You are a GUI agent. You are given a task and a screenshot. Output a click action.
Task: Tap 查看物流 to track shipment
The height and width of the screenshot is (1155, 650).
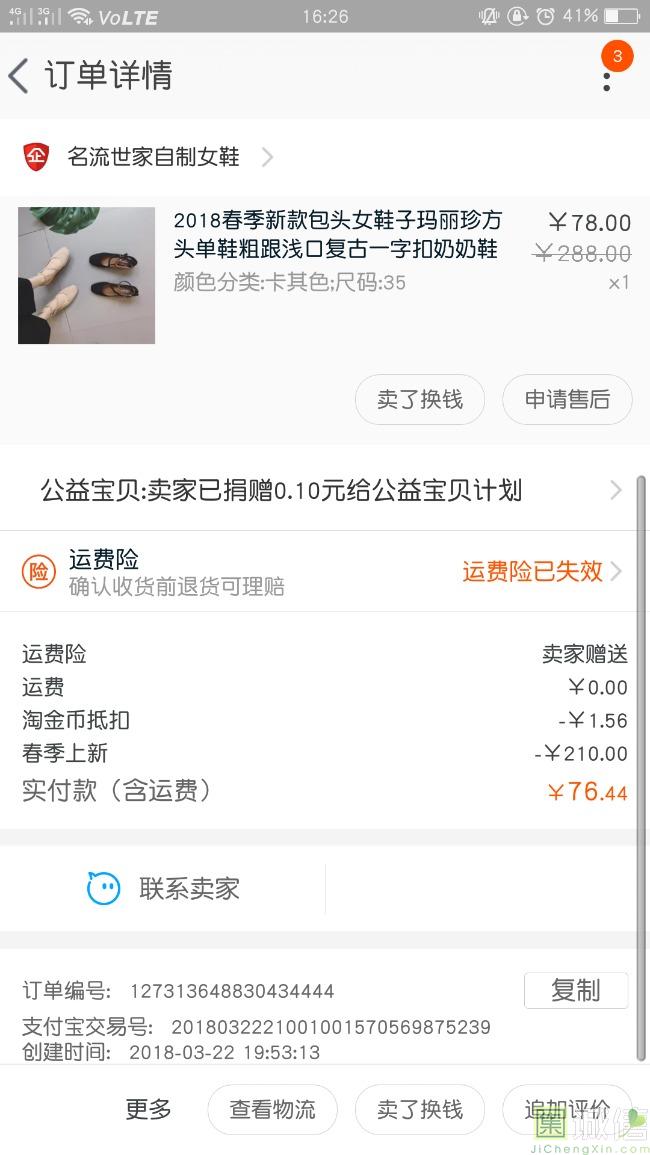272,1109
